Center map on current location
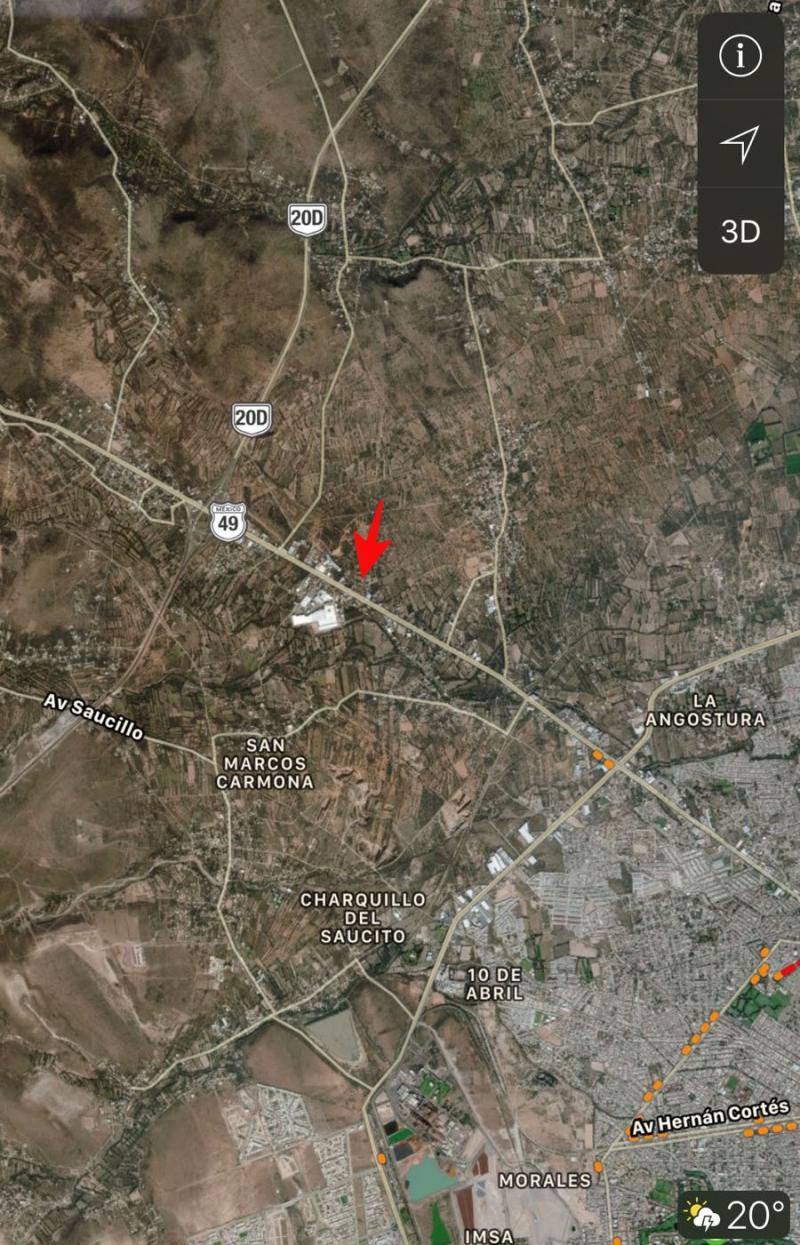The height and width of the screenshot is (1245, 800). tap(740, 144)
